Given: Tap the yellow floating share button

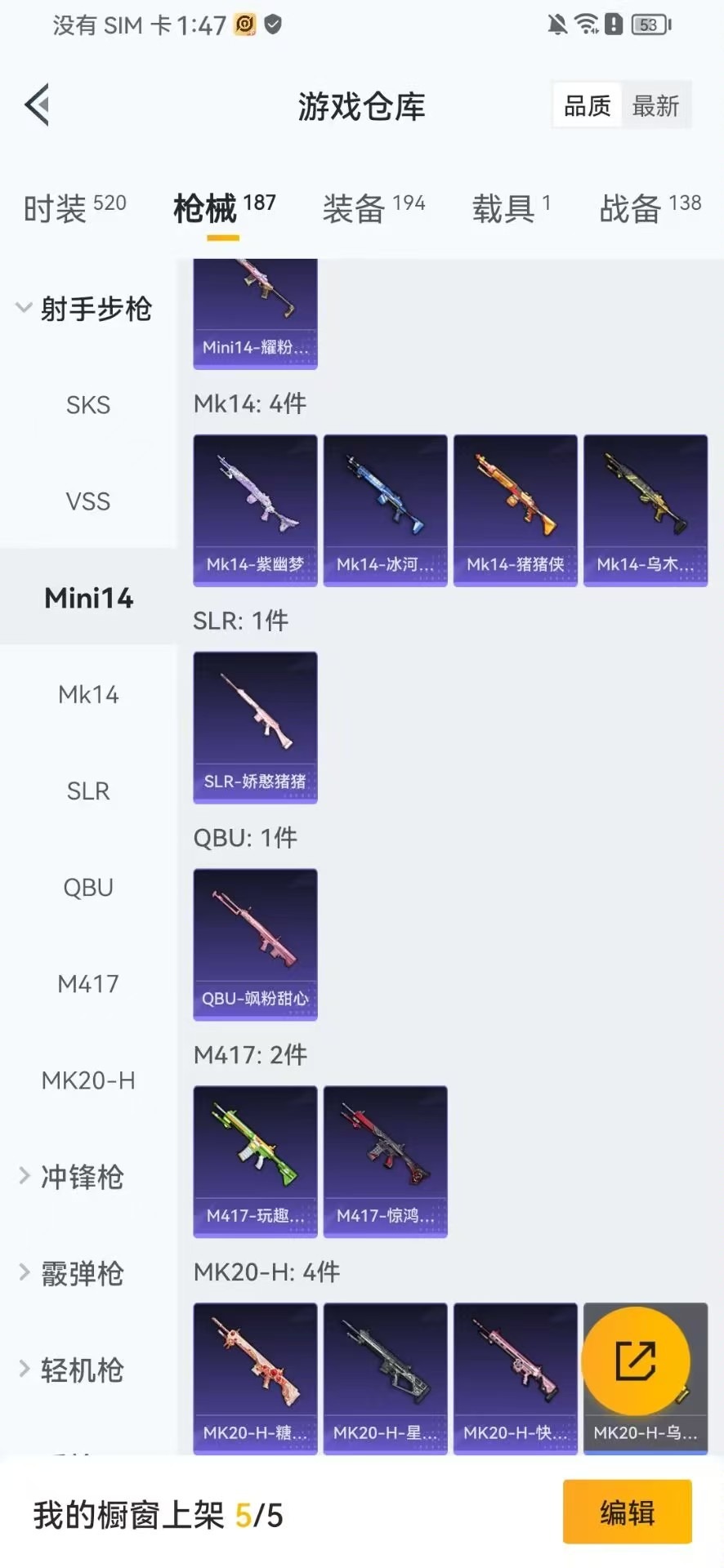Looking at the screenshot, I should click(635, 1361).
